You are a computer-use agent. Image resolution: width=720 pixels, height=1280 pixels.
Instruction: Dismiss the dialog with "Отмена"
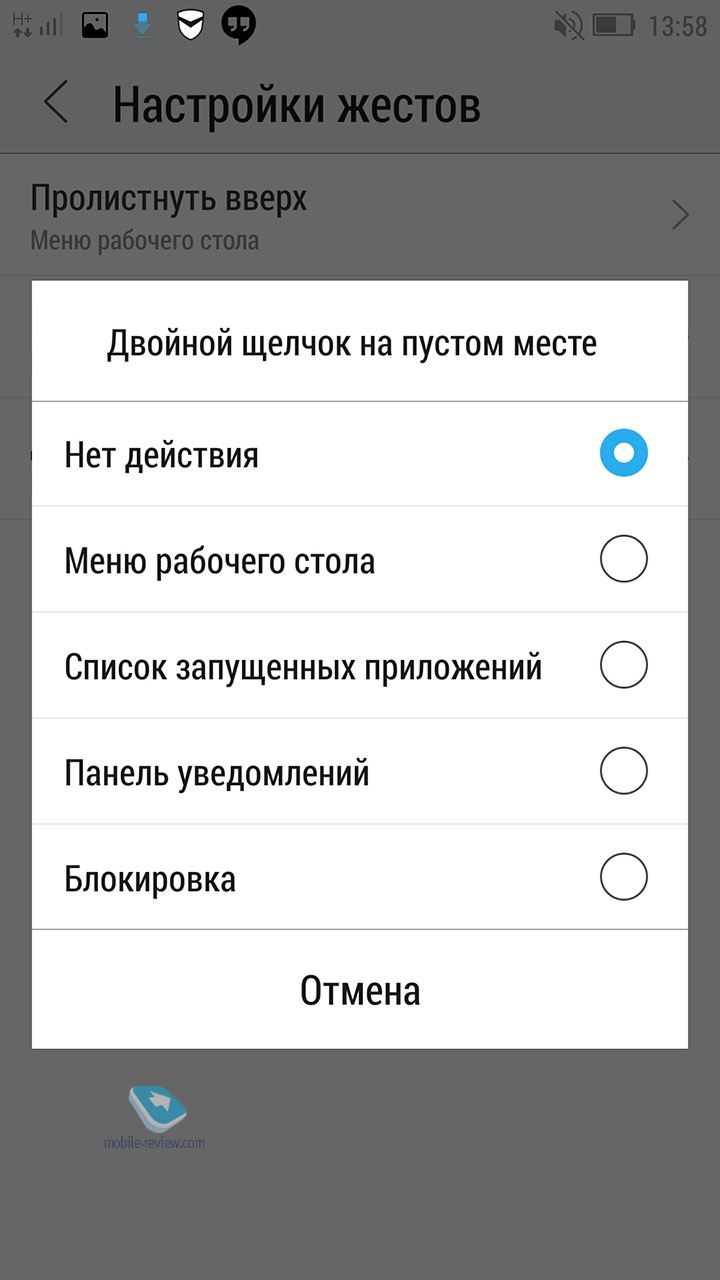point(360,990)
